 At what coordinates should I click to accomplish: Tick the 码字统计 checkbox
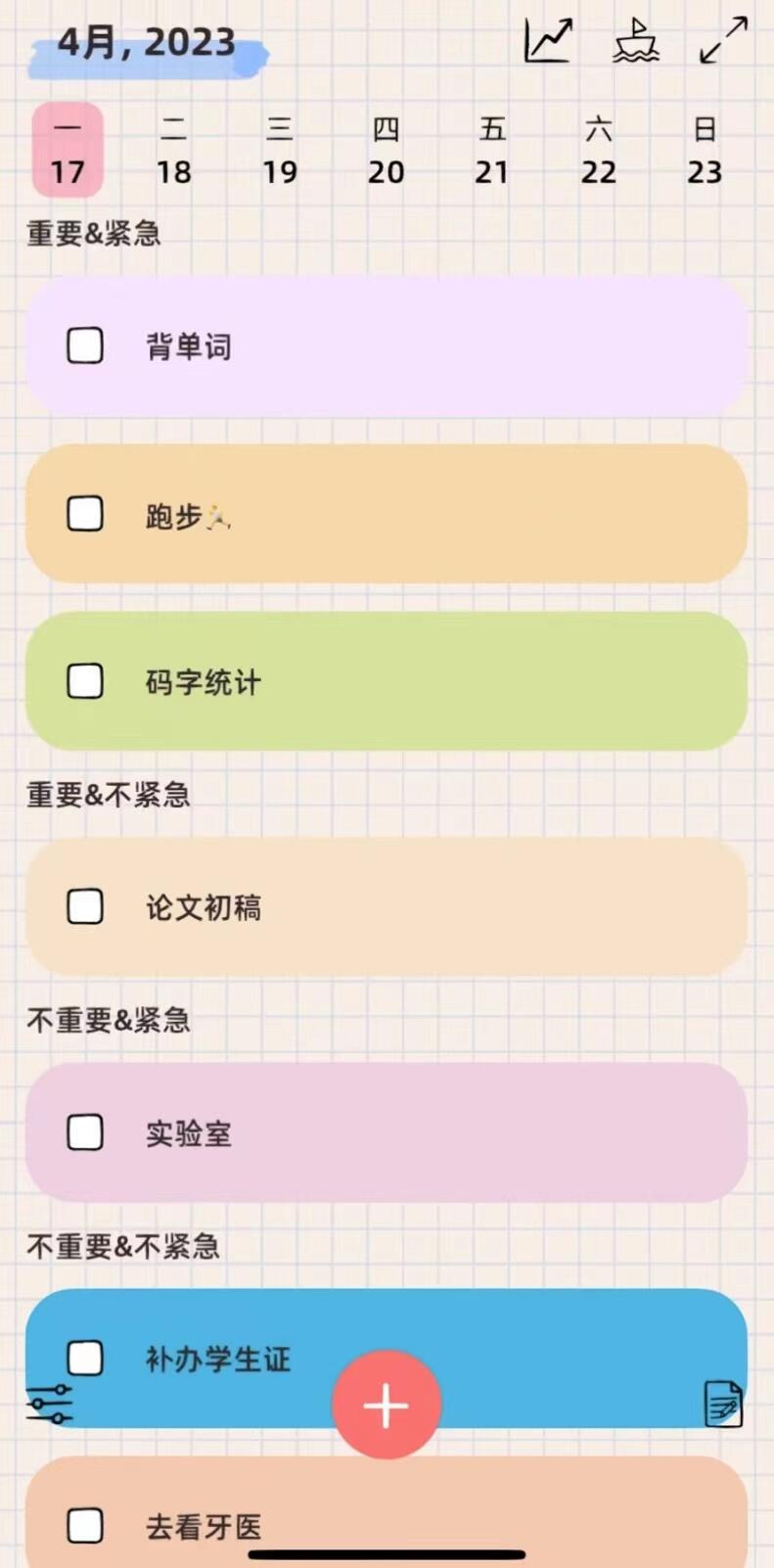(x=85, y=681)
